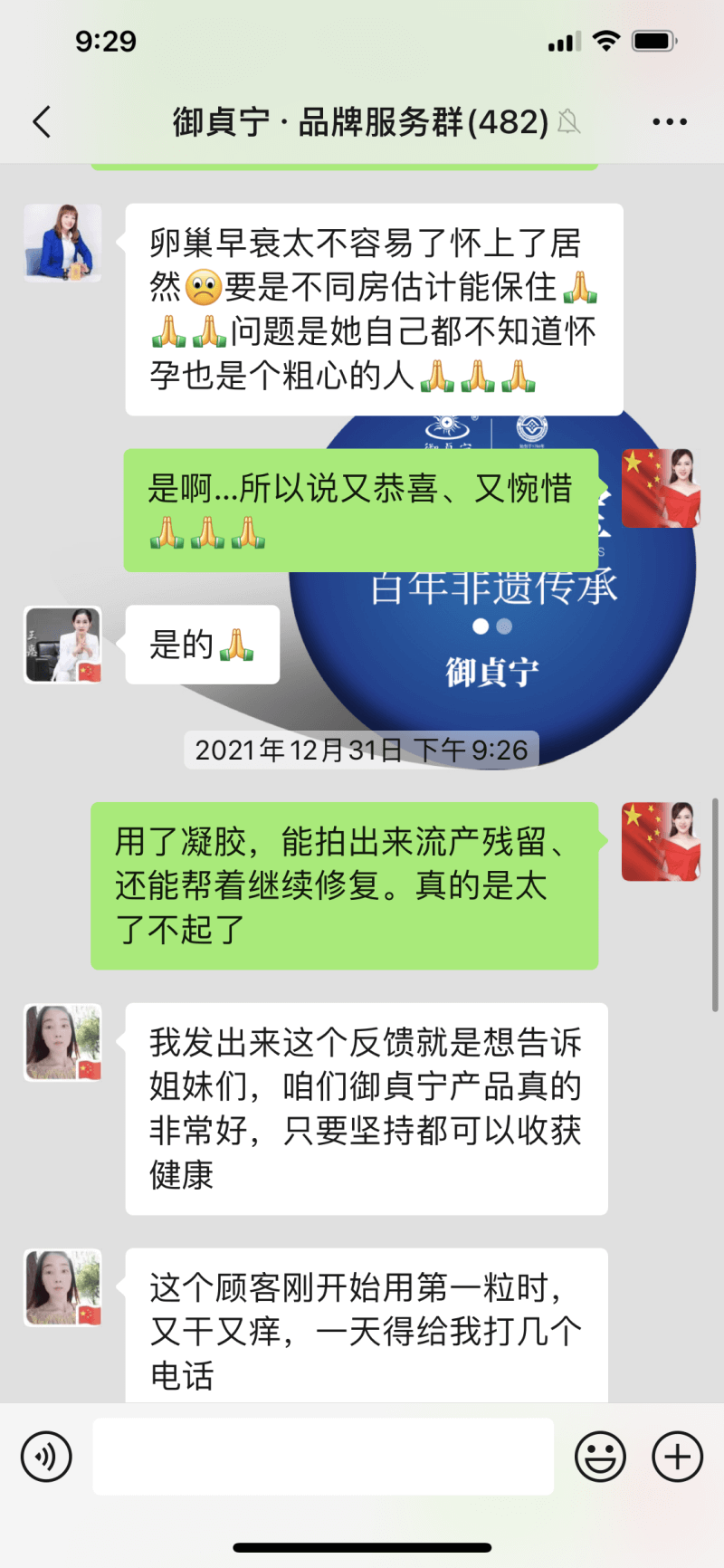Tap the message text field

[x=323, y=1457]
